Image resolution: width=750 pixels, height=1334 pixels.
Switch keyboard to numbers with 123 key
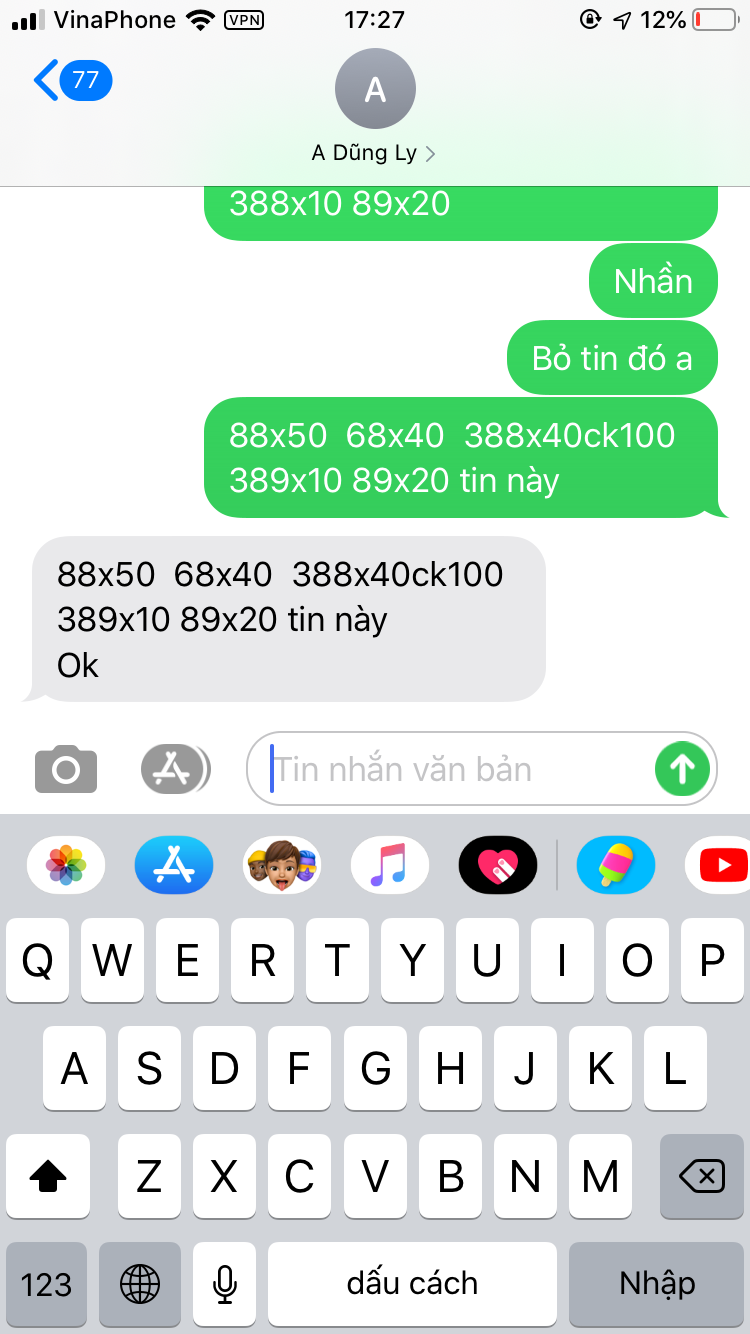pyautogui.click(x=47, y=1284)
